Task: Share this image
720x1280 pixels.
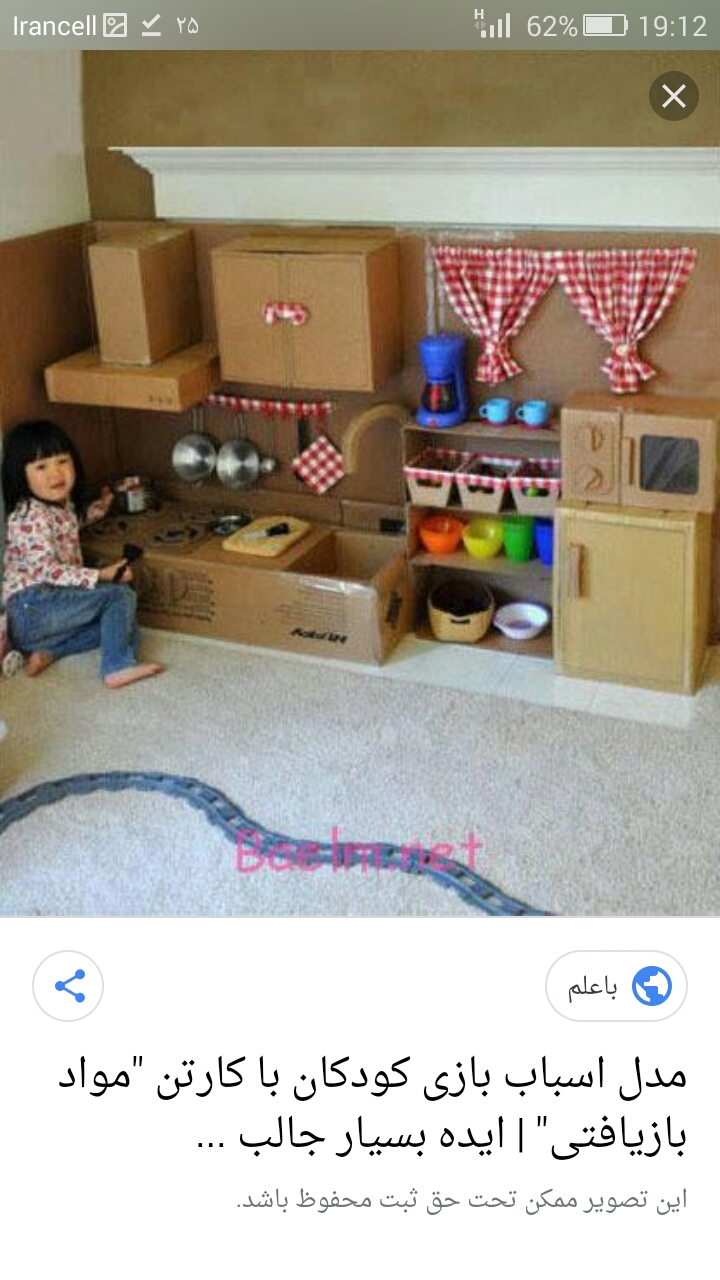Action: pyautogui.click(x=69, y=986)
